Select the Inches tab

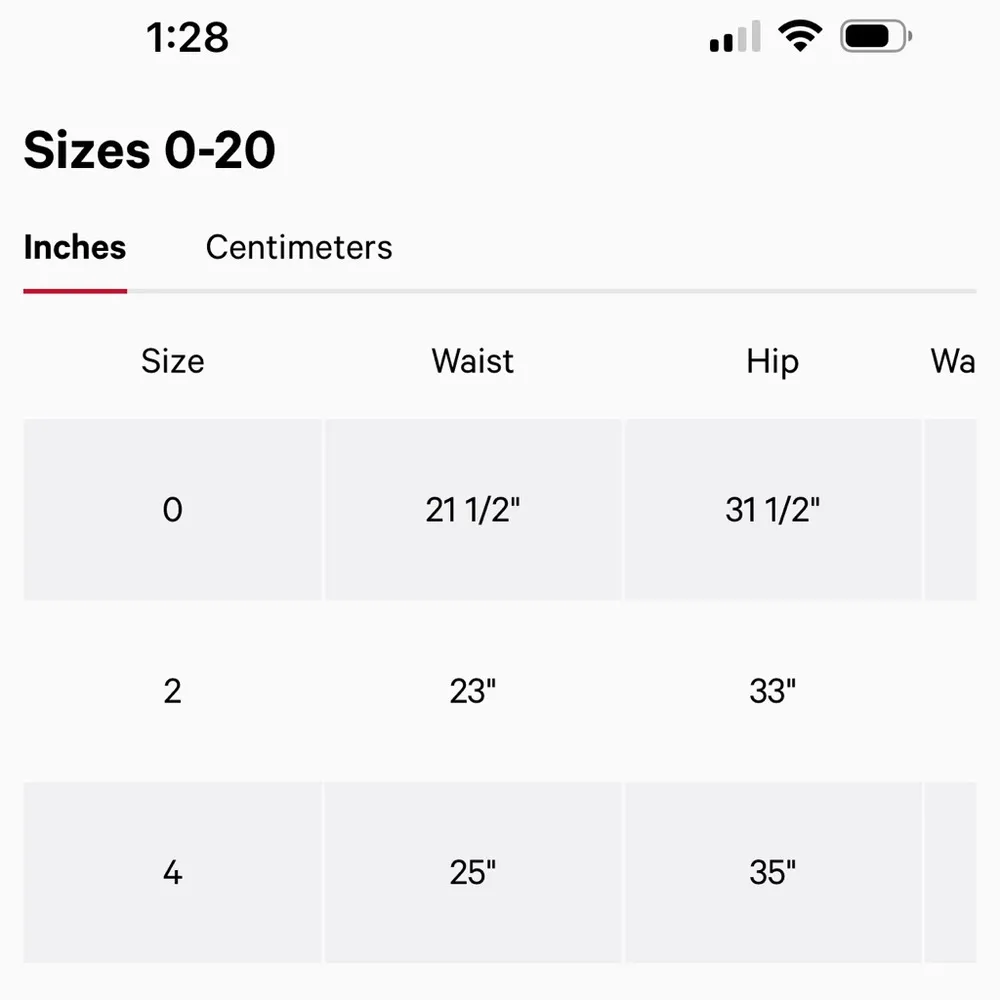[75, 247]
